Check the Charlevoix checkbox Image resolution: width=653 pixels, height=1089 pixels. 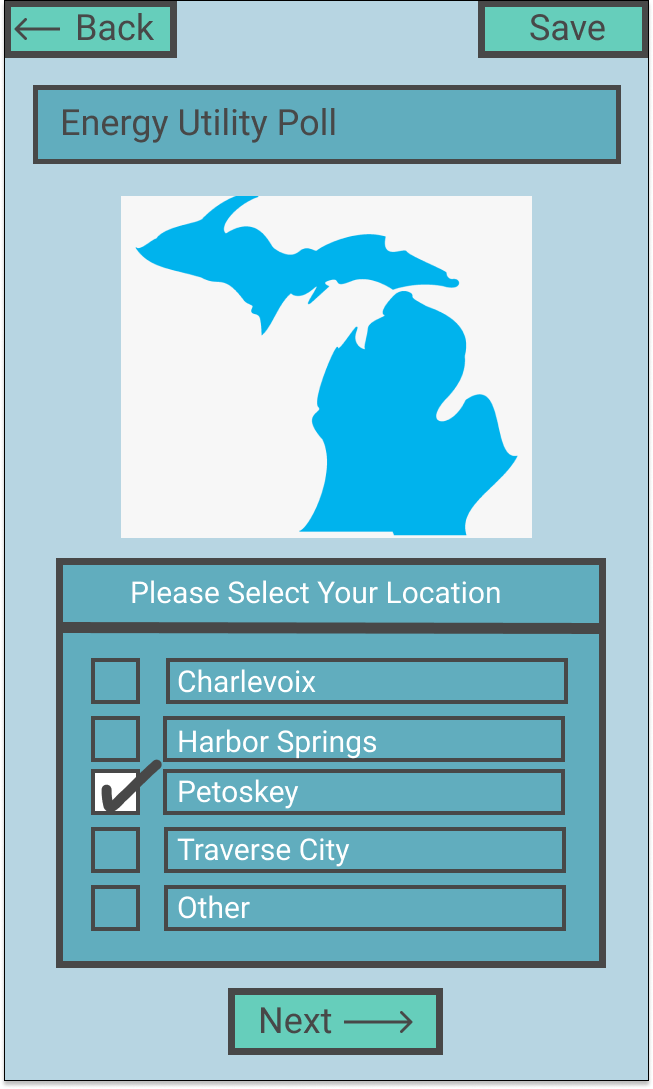click(x=116, y=681)
